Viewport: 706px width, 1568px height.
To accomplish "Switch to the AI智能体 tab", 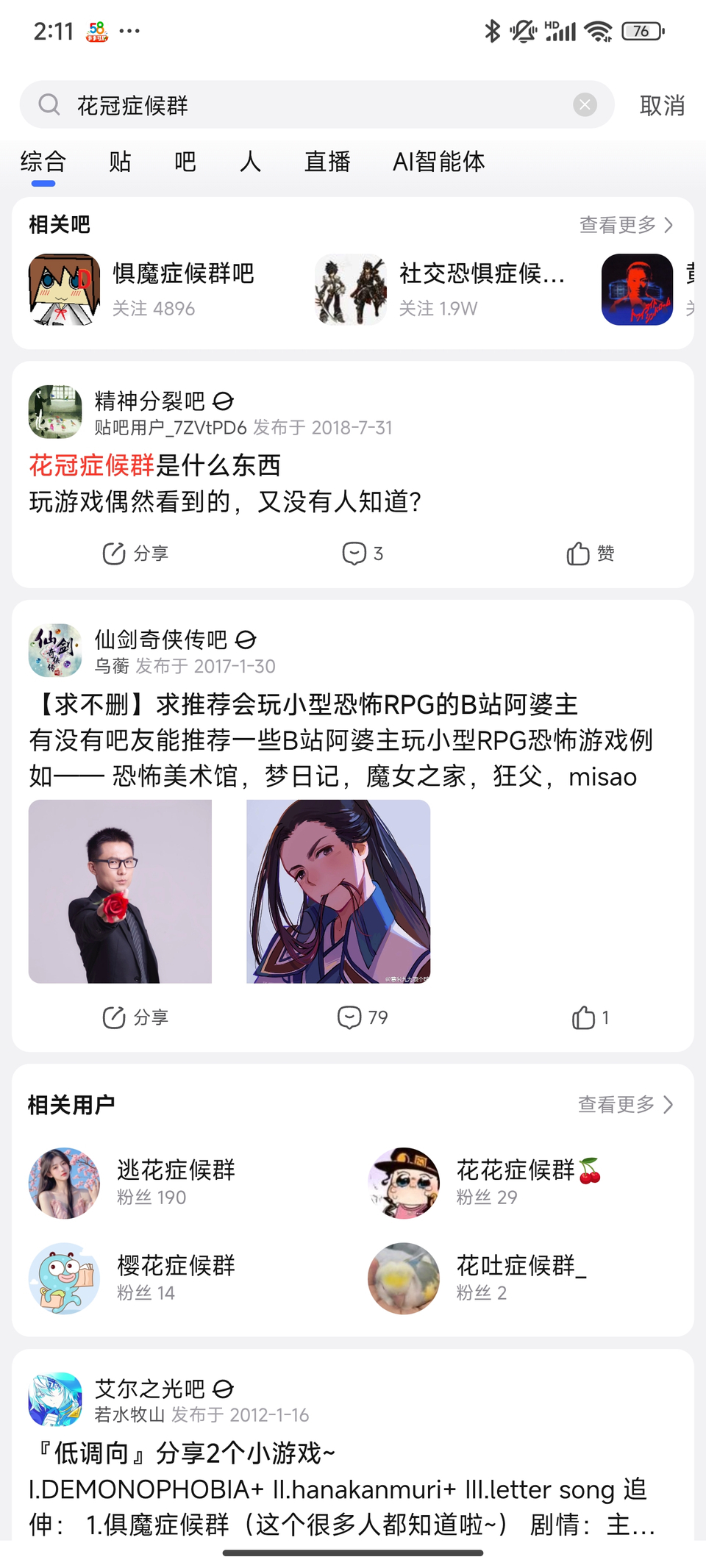I will 438,162.
